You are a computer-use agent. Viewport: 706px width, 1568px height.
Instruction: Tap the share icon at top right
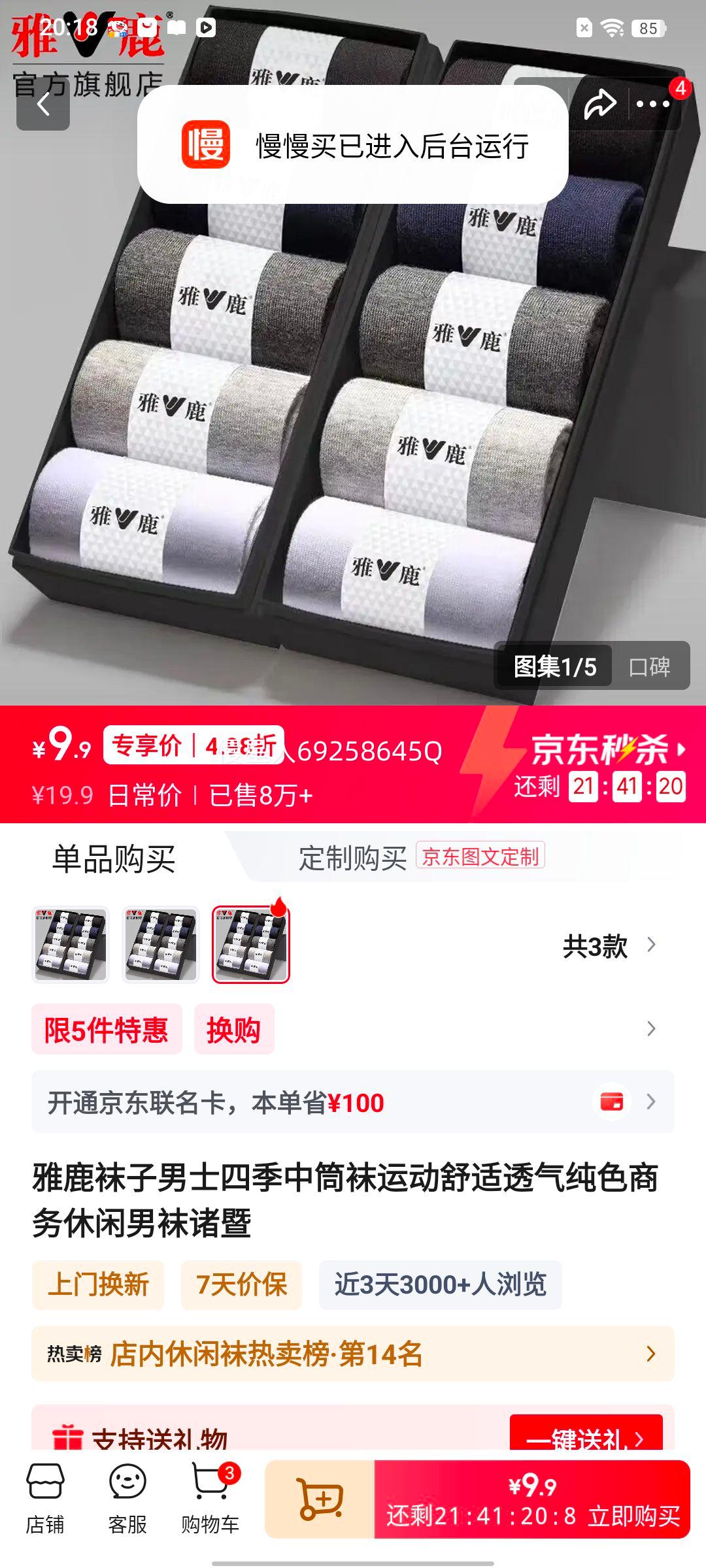pyautogui.click(x=601, y=103)
